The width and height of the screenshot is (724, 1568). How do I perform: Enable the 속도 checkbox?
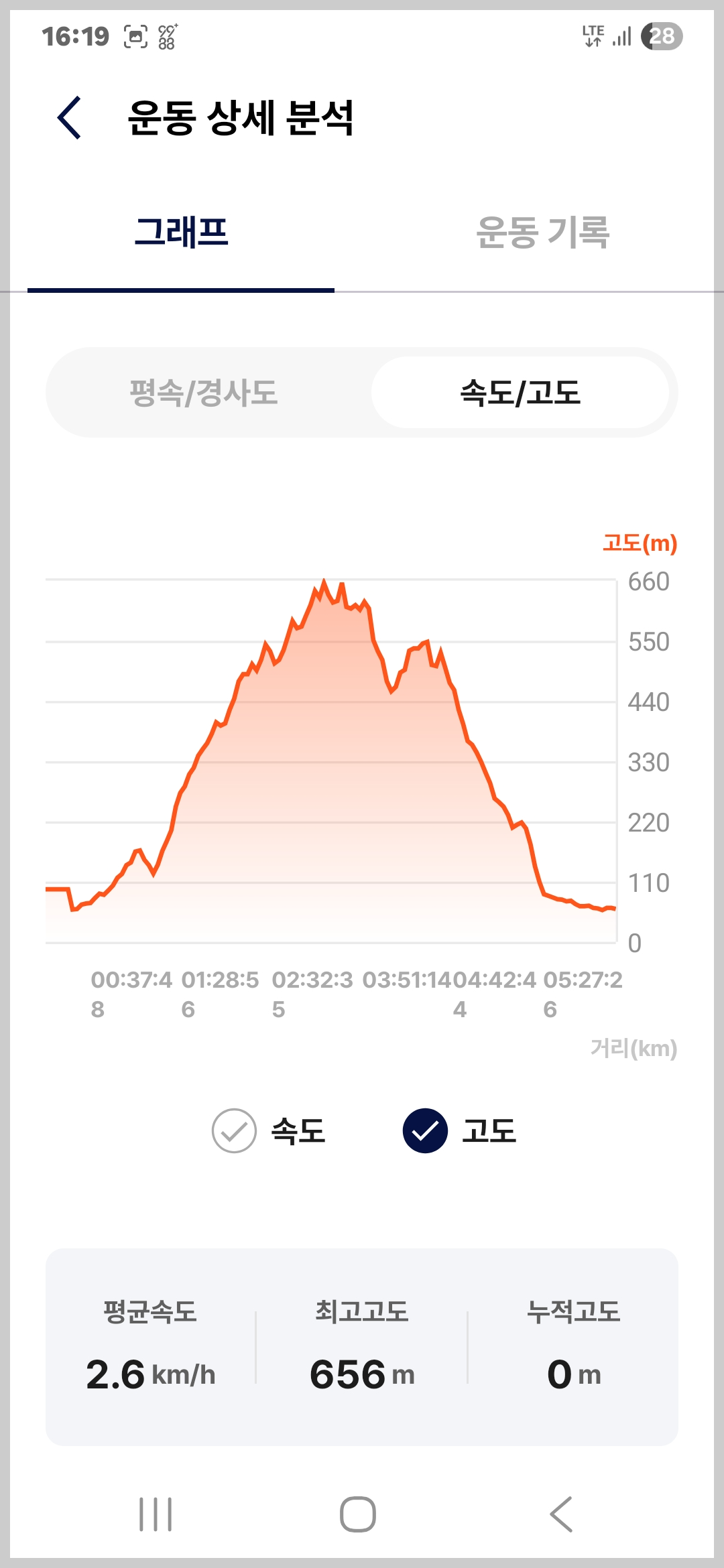[x=234, y=1130]
